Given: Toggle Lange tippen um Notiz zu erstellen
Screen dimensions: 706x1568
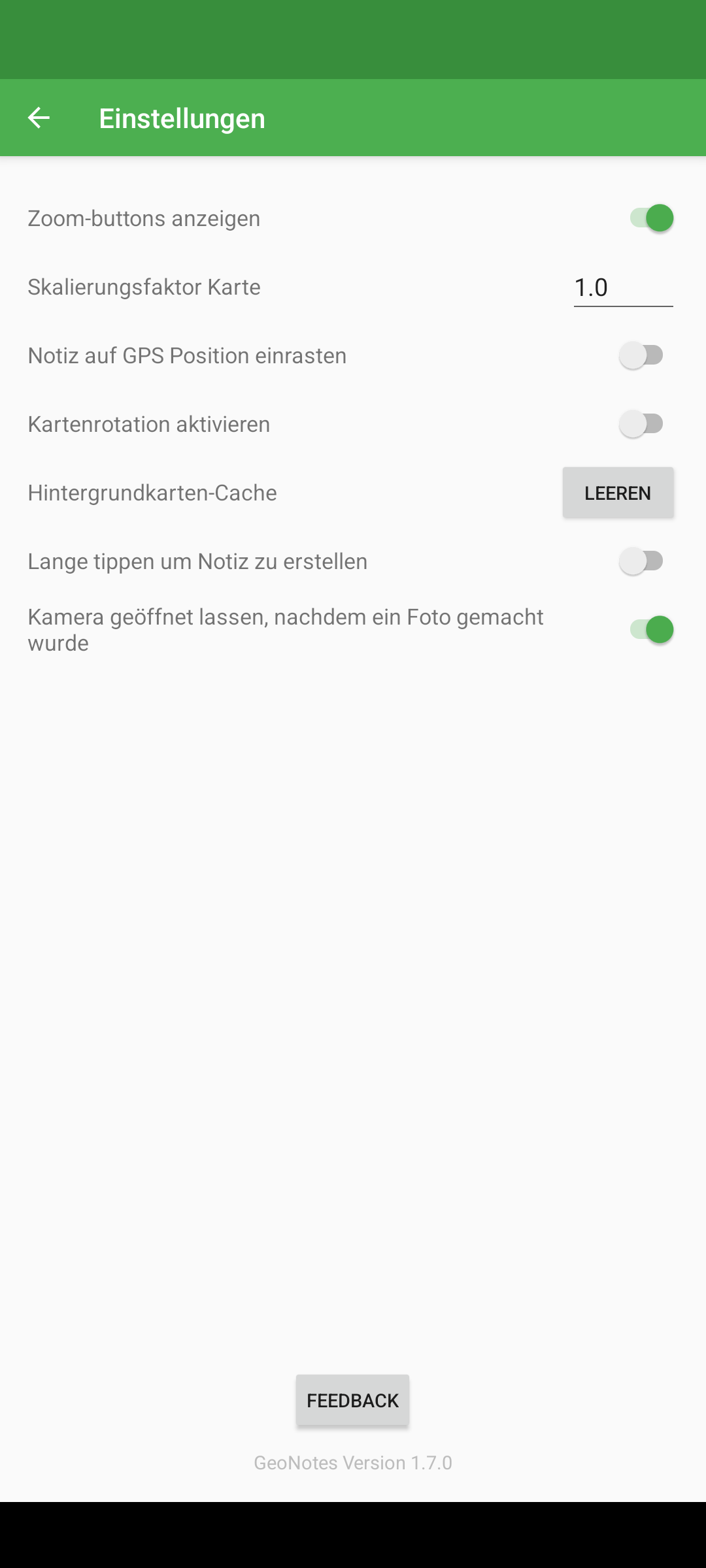Looking at the screenshot, I should 642,561.
